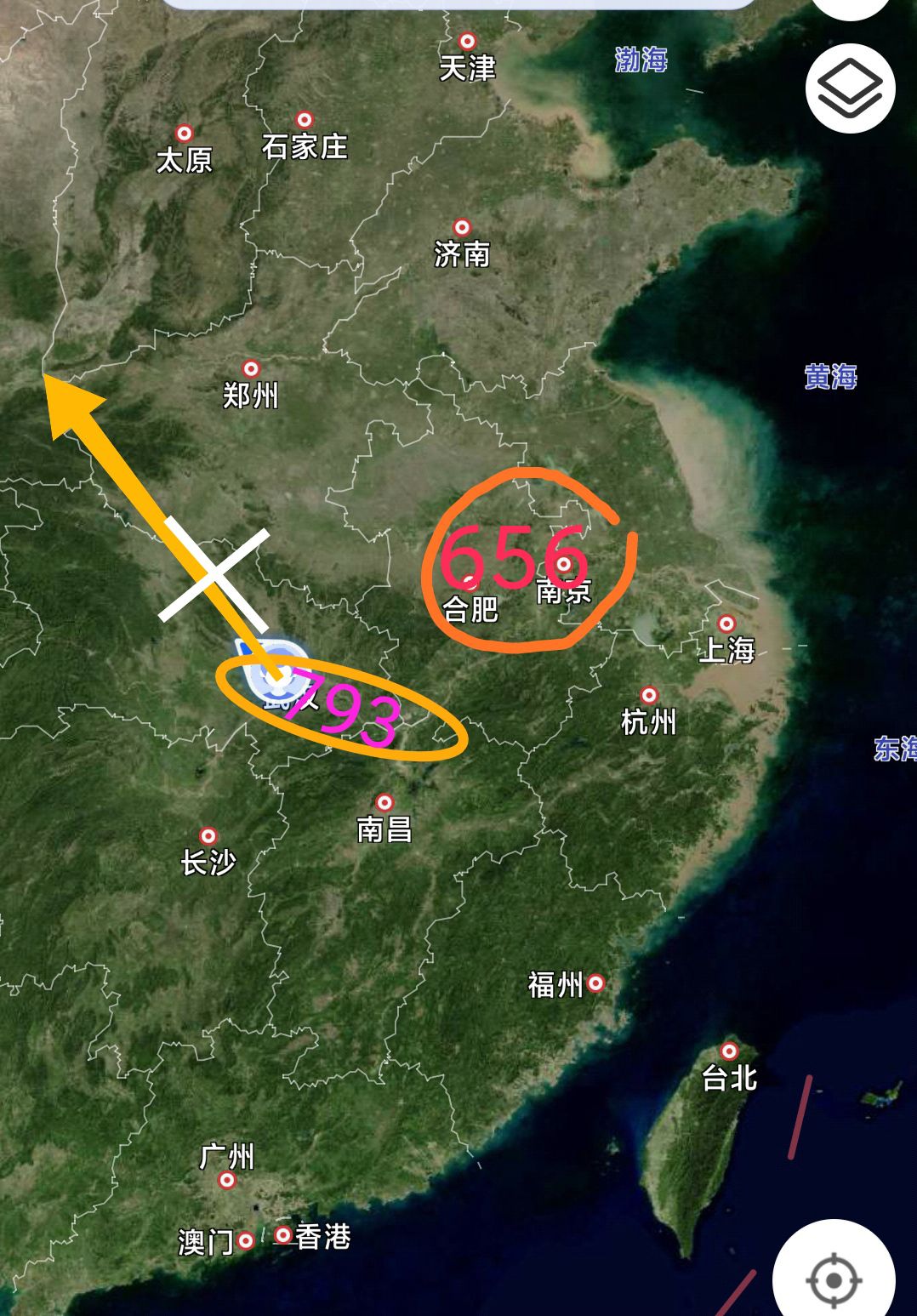Open the map layers selector
This screenshot has width=917, height=1316.
(850, 88)
